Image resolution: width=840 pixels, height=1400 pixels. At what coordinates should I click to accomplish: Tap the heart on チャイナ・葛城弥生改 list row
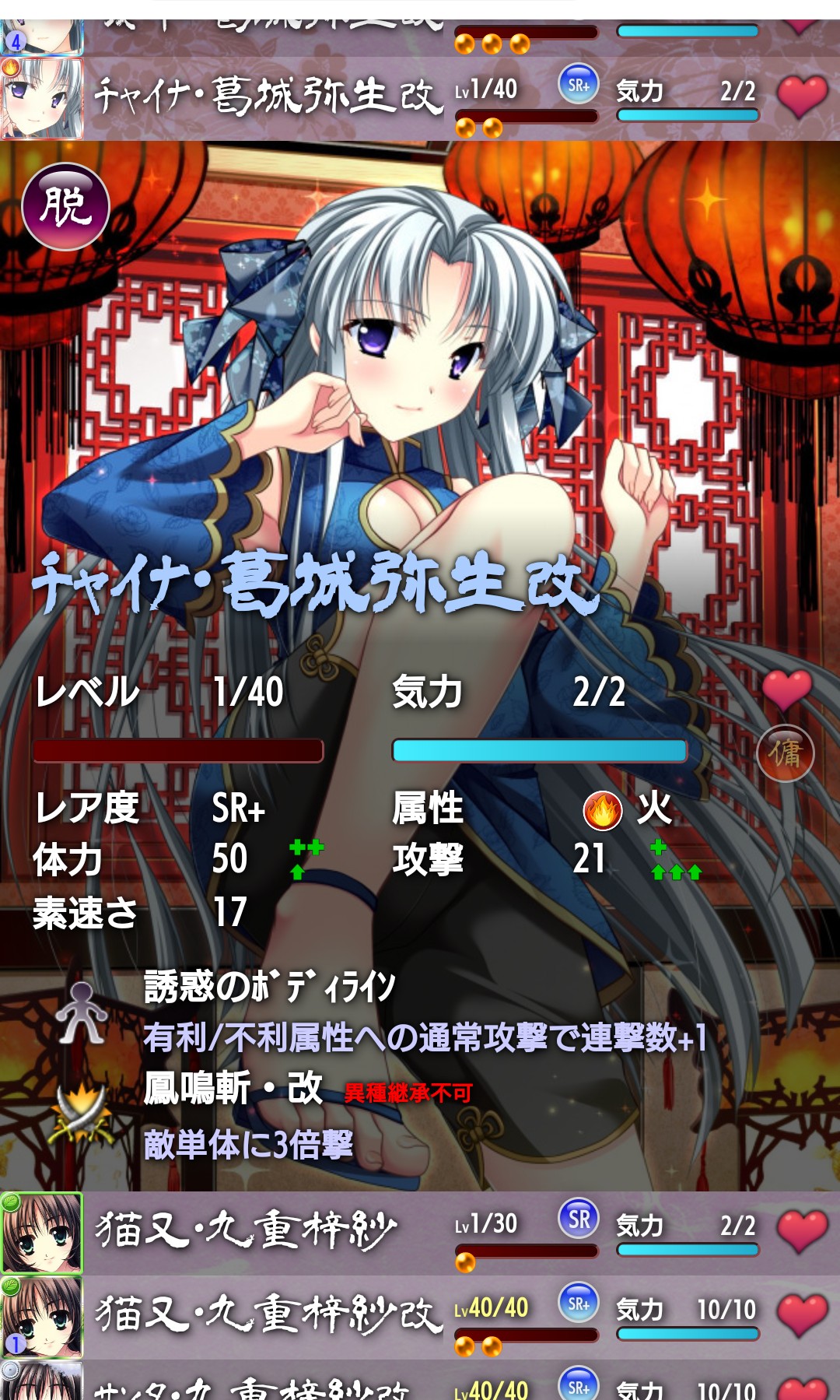click(802, 96)
